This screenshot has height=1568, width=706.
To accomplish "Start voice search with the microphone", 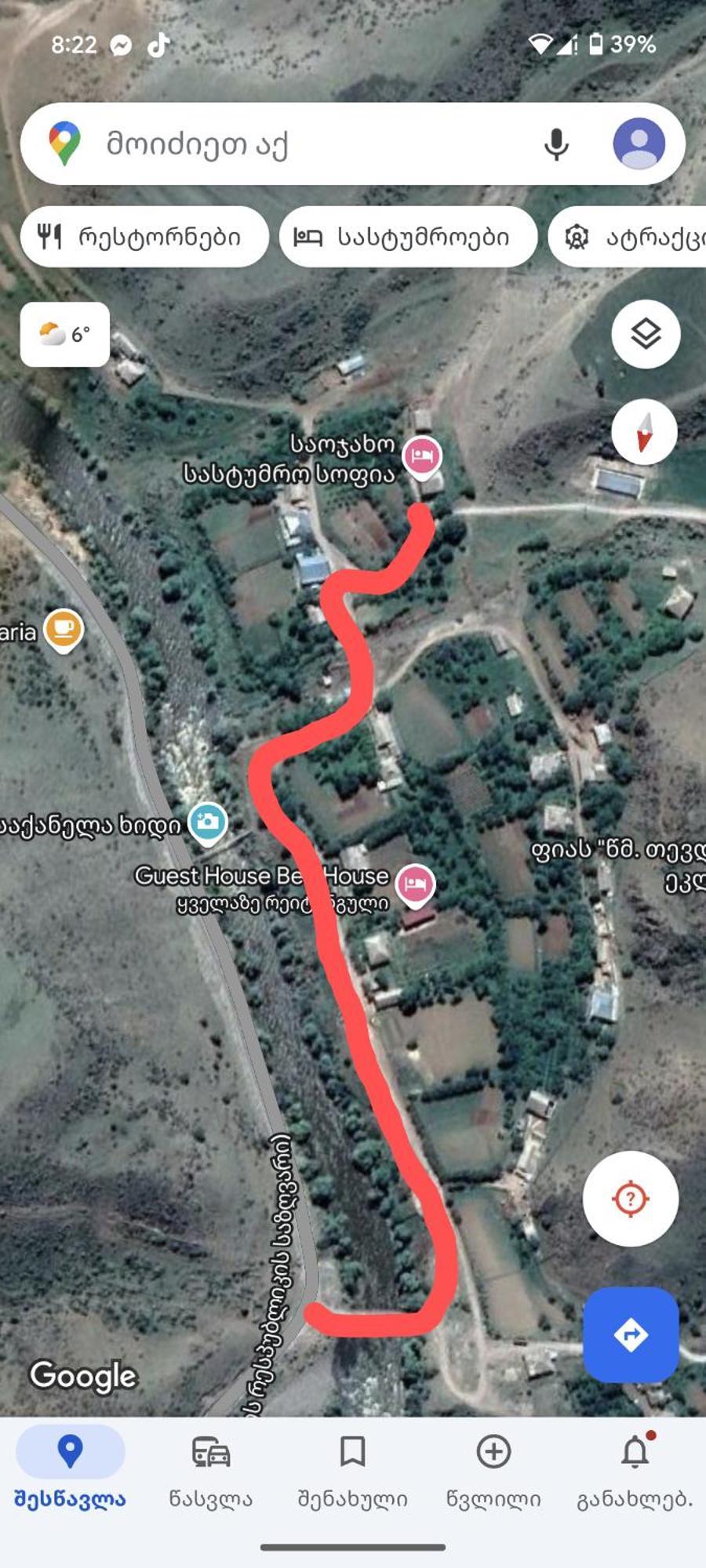I will pyautogui.click(x=556, y=144).
